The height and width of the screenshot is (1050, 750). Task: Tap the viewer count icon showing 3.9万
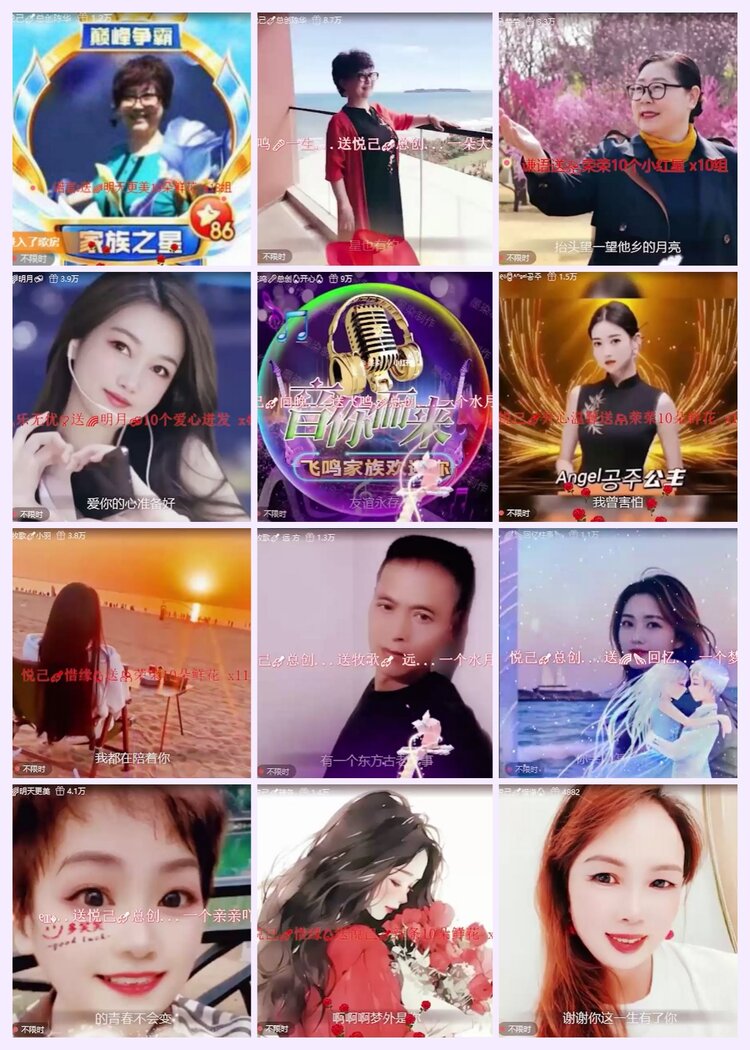[x=53, y=280]
